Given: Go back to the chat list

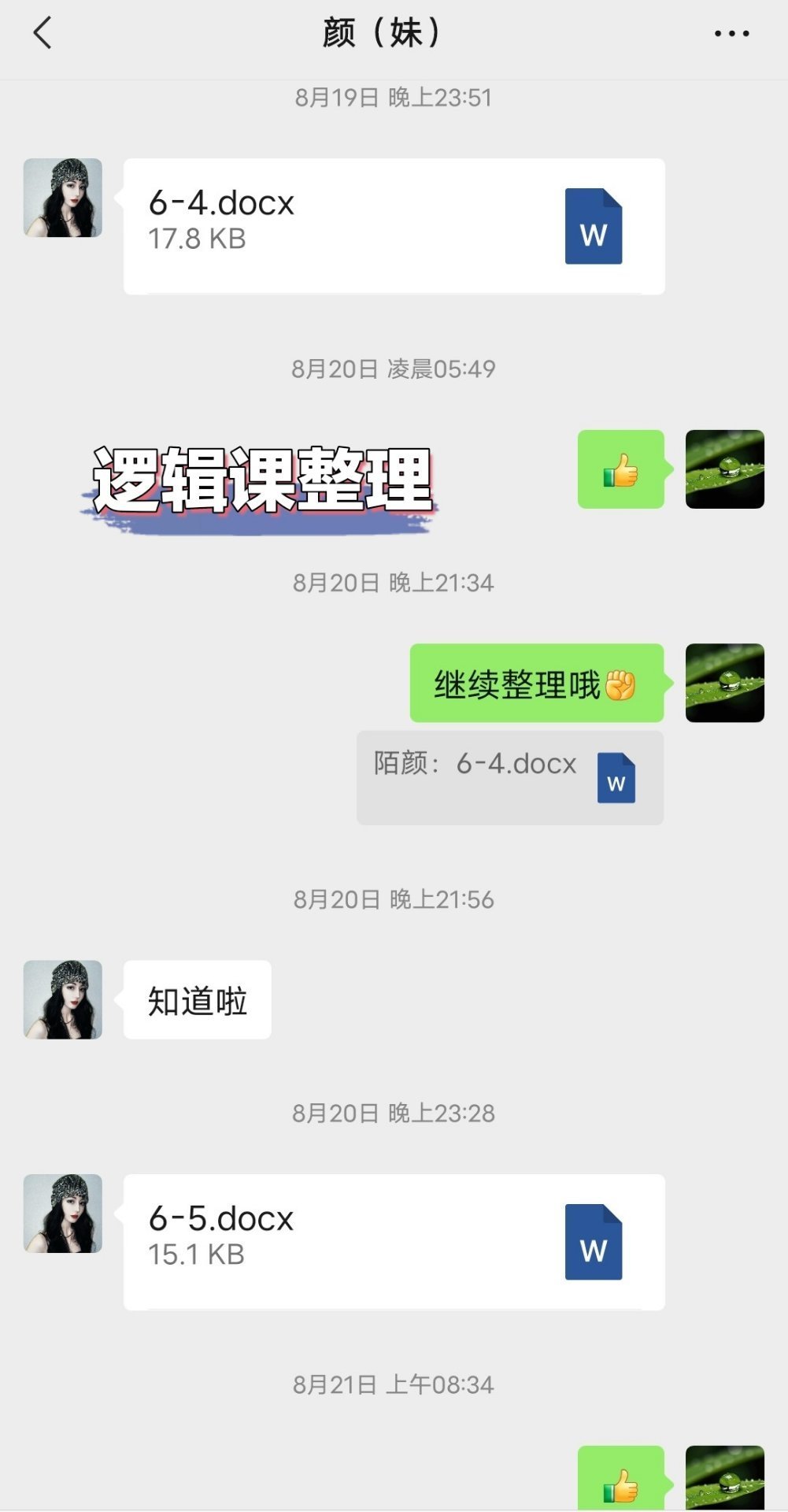Looking at the screenshot, I should click(x=43, y=33).
